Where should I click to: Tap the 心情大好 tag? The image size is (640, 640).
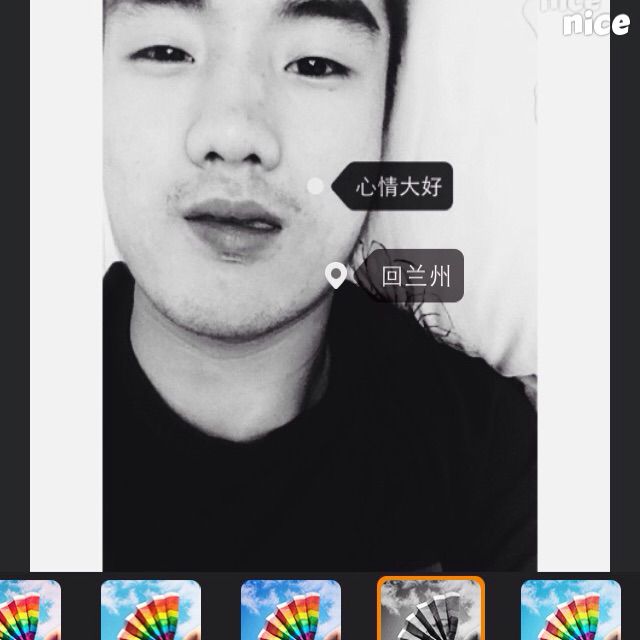coord(397,186)
